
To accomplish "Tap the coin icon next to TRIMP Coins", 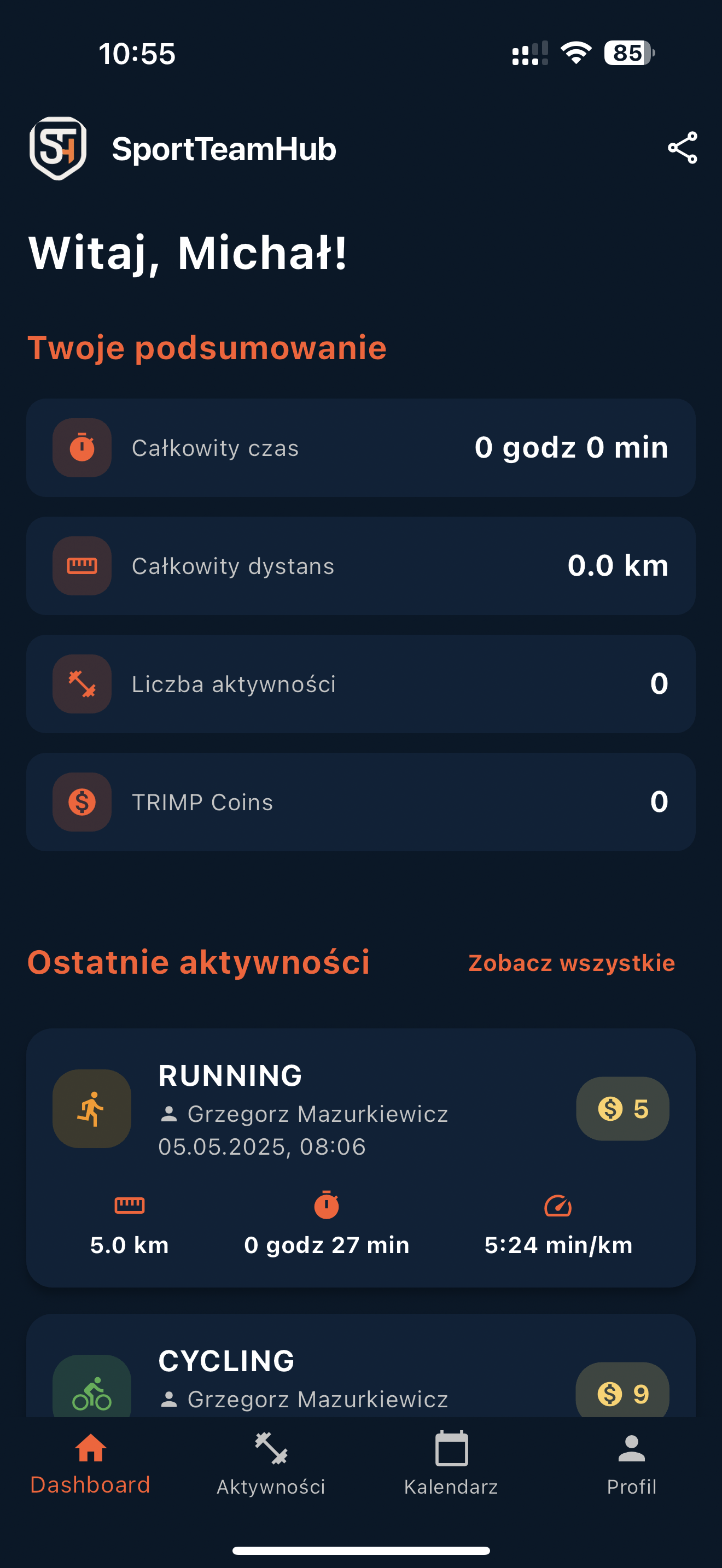I will click(x=81, y=802).
